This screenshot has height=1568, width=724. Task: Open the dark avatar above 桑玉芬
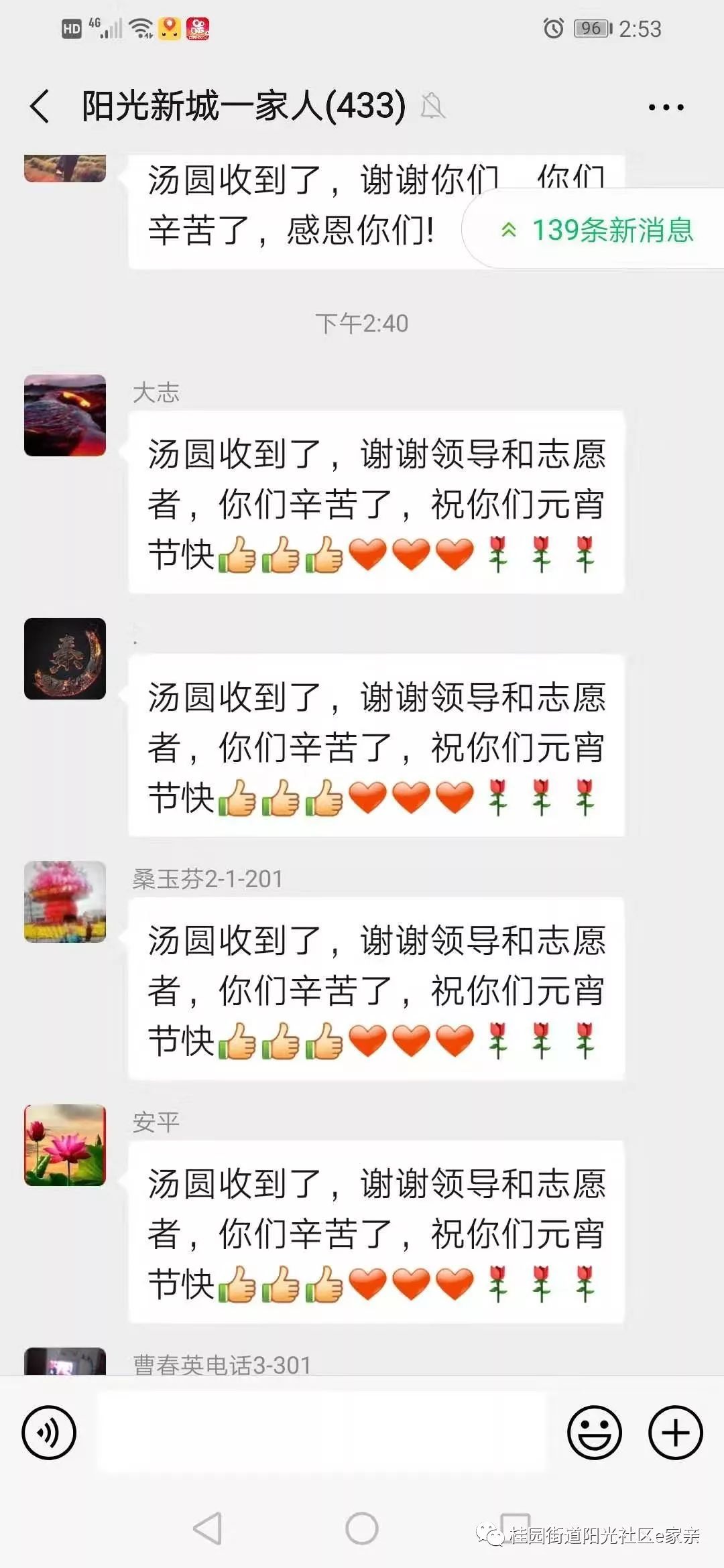(x=65, y=659)
